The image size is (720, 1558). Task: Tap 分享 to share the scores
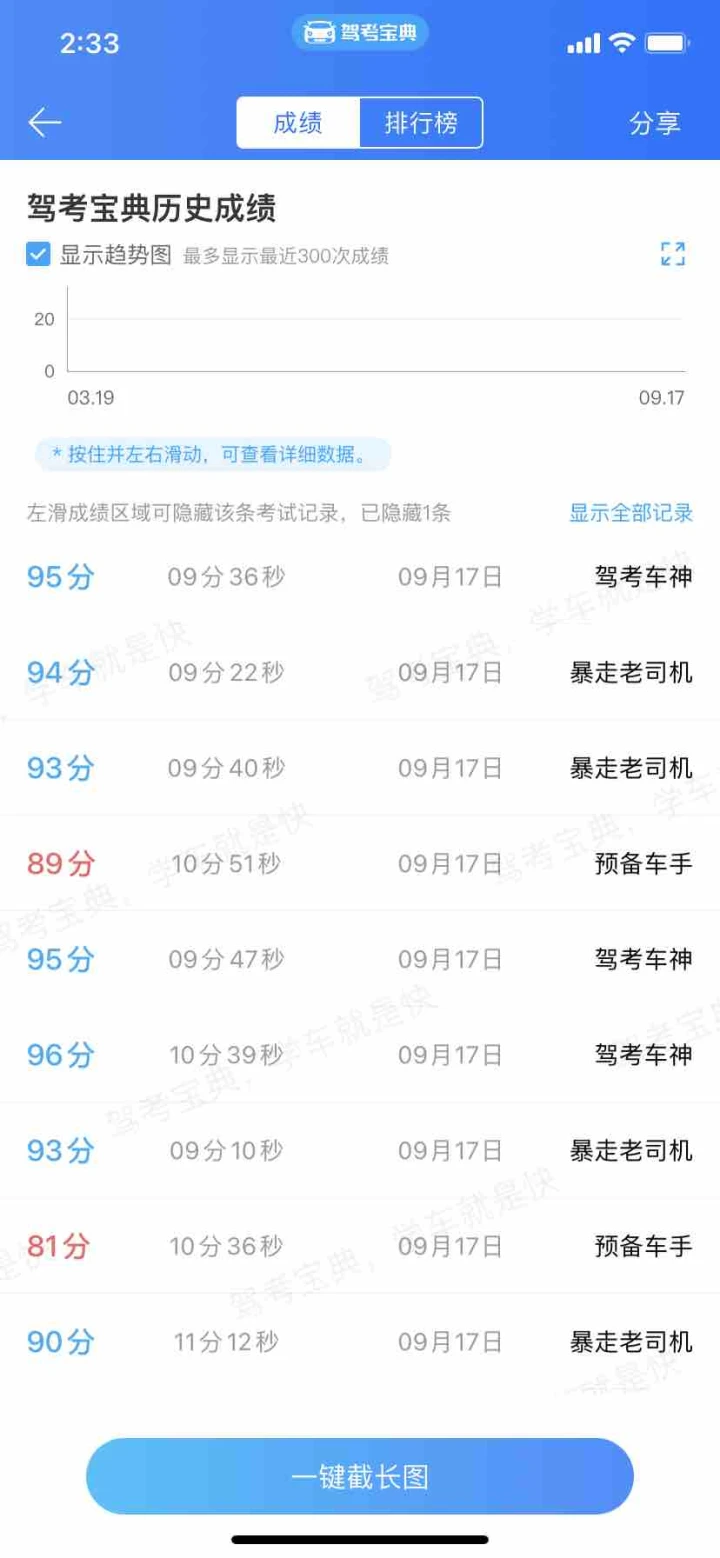pyautogui.click(x=655, y=123)
